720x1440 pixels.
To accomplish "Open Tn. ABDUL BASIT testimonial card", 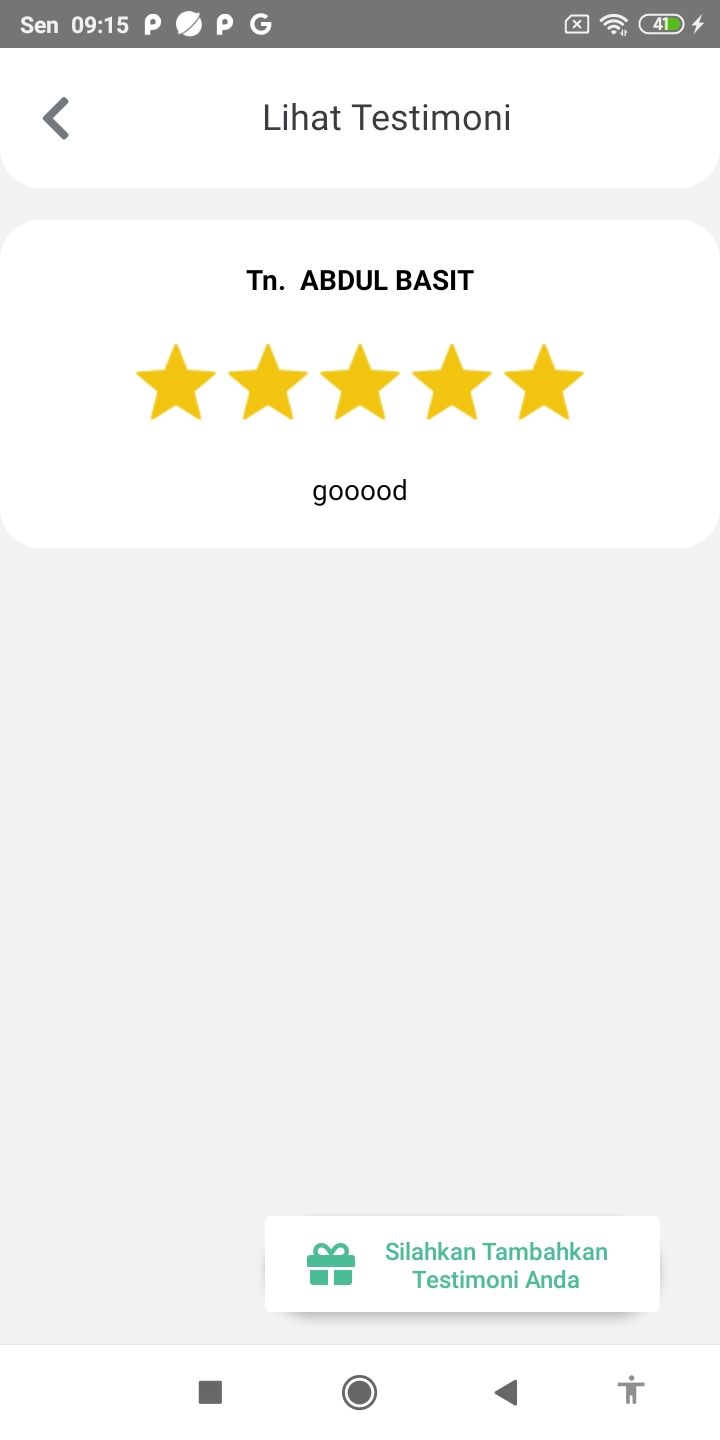I will 360,384.
